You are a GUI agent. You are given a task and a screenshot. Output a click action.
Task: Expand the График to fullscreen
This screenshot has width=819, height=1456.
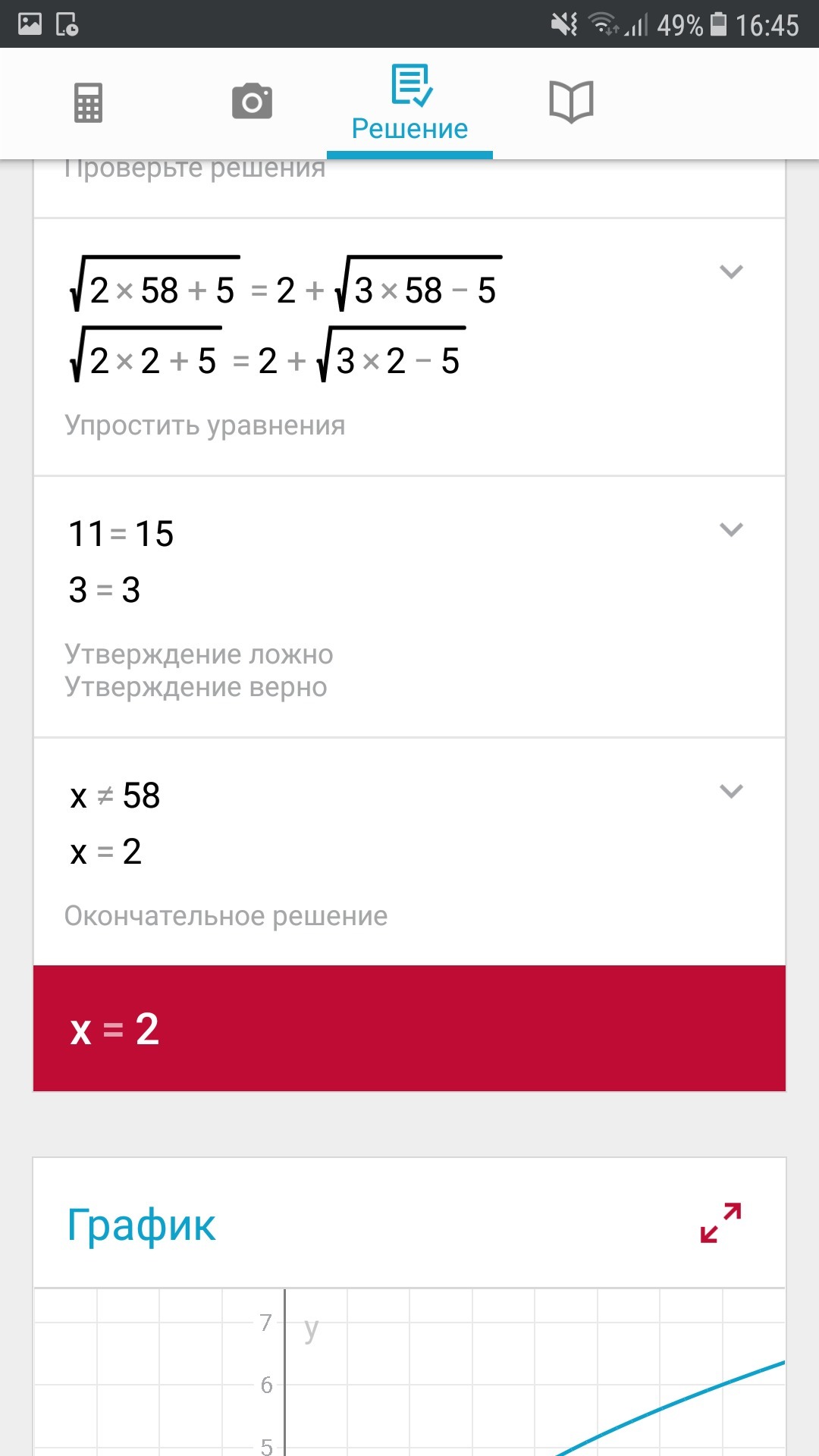[720, 1222]
